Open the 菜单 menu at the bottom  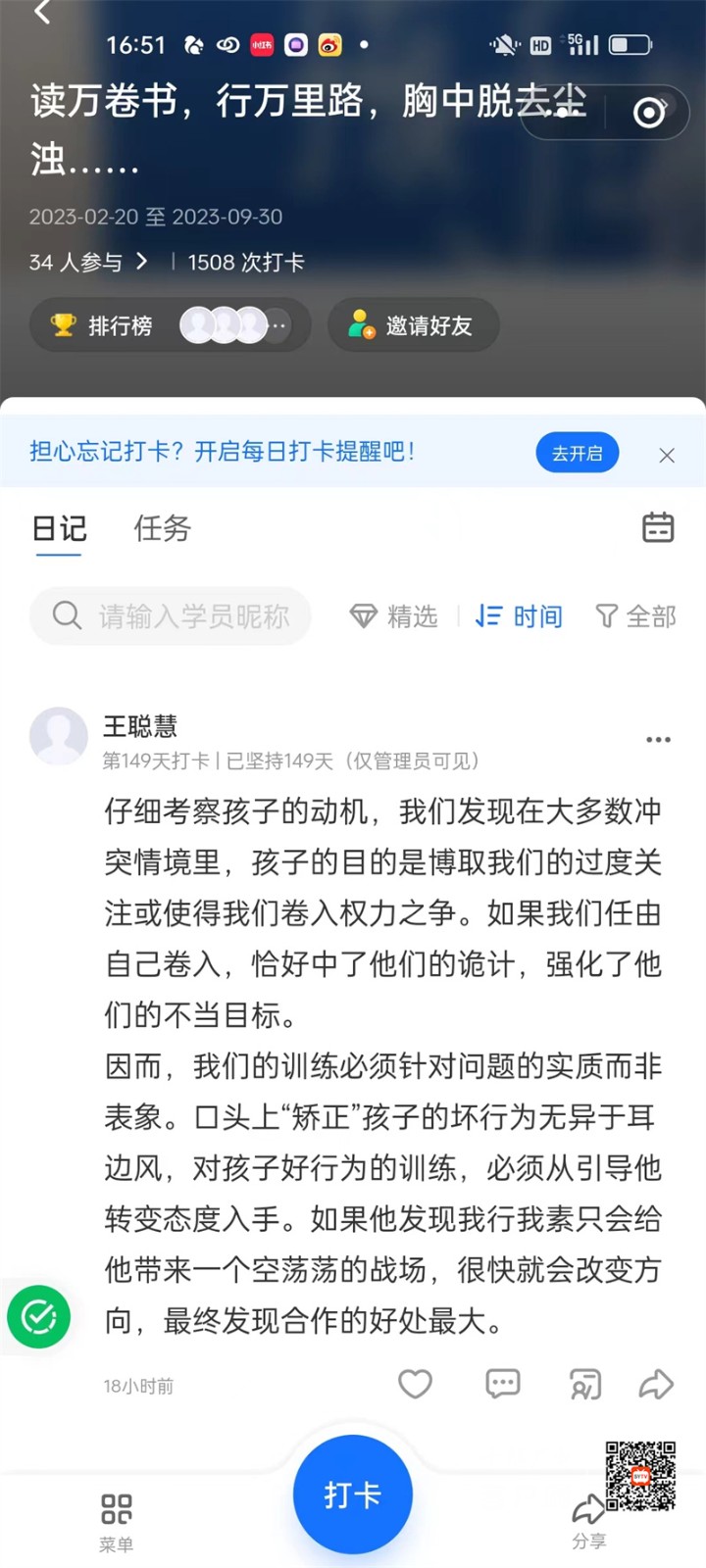click(x=116, y=1522)
